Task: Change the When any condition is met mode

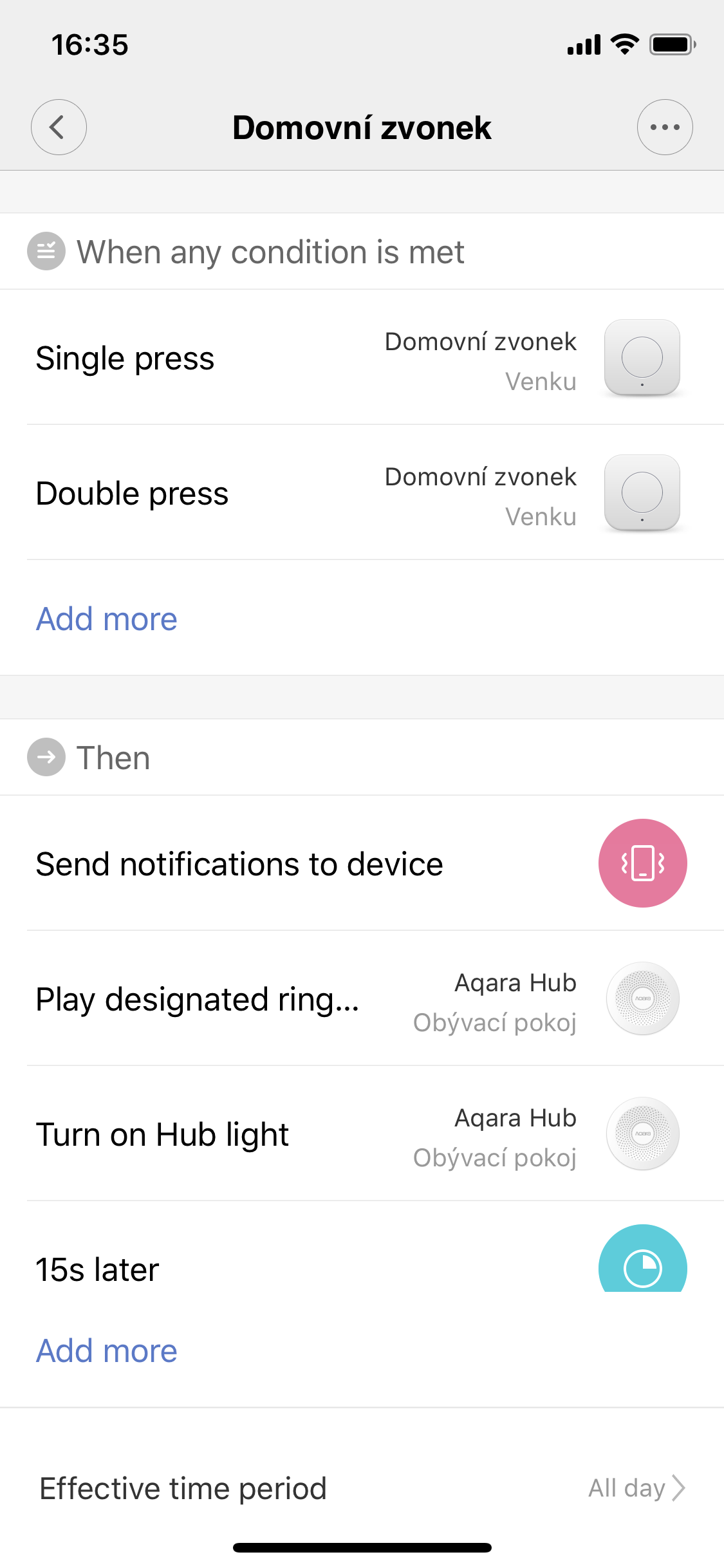Action: tap(270, 252)
